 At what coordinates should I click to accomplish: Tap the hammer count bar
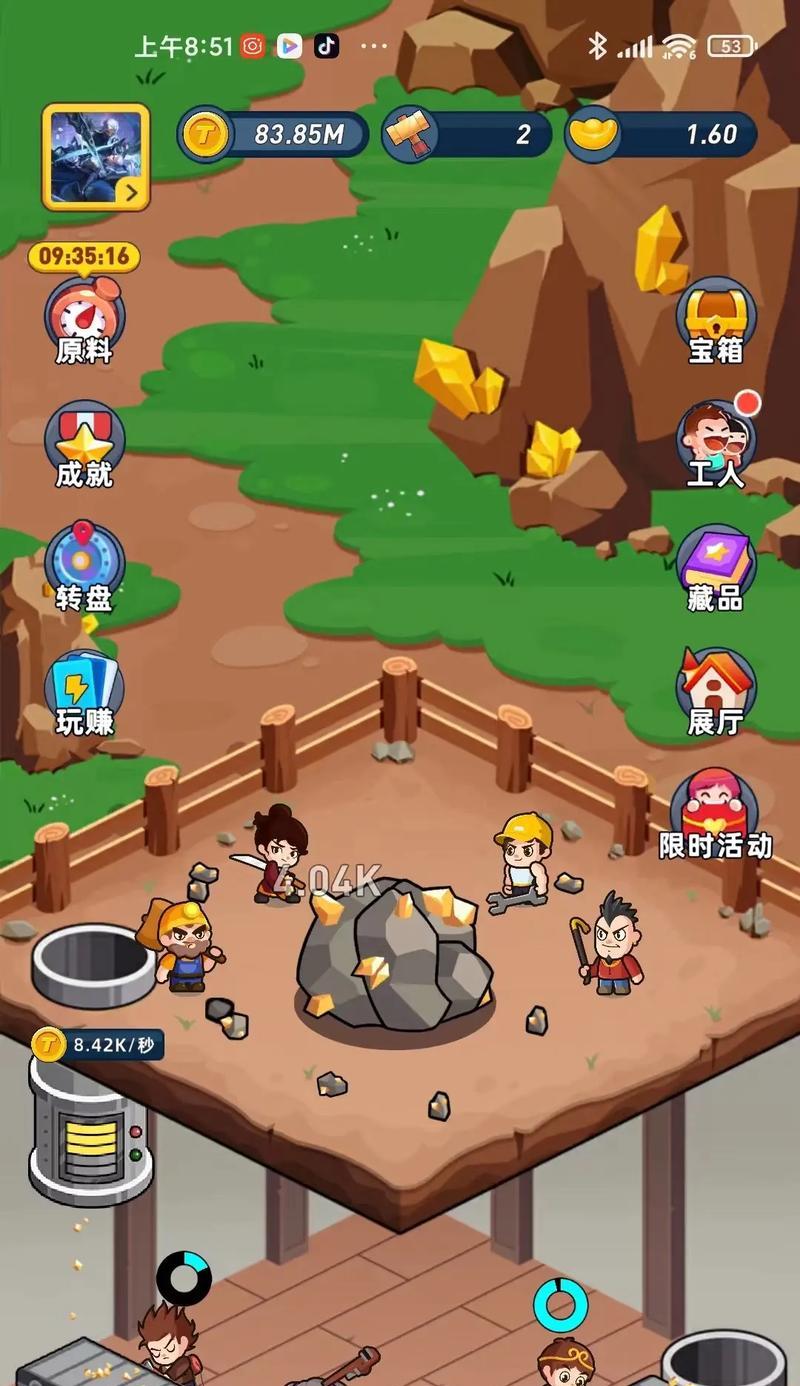pyautogui.click(x=466, y=134)
